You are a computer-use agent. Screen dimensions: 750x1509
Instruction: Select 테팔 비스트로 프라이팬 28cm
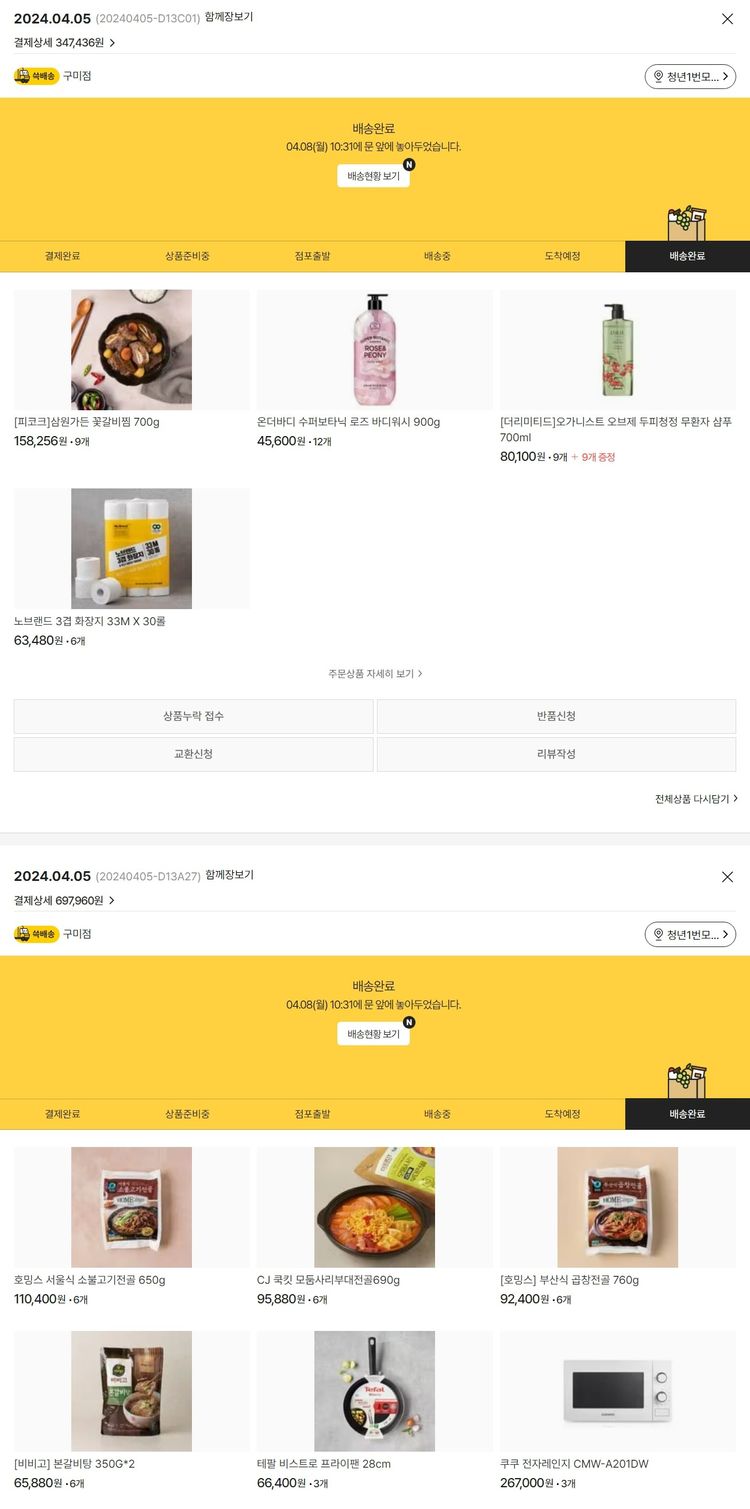tap(375, 1391)
